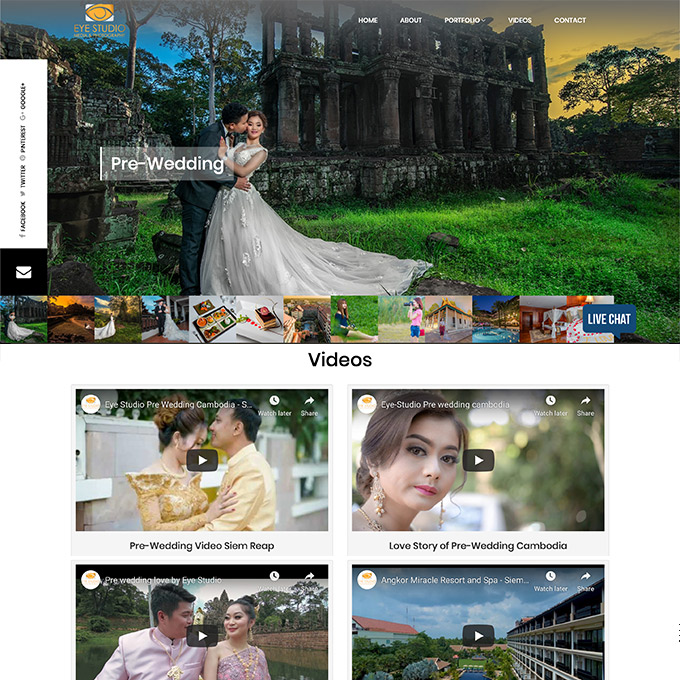
Task: Open the food dishes thumbnail in the strip
Action: tap(212, 319)
